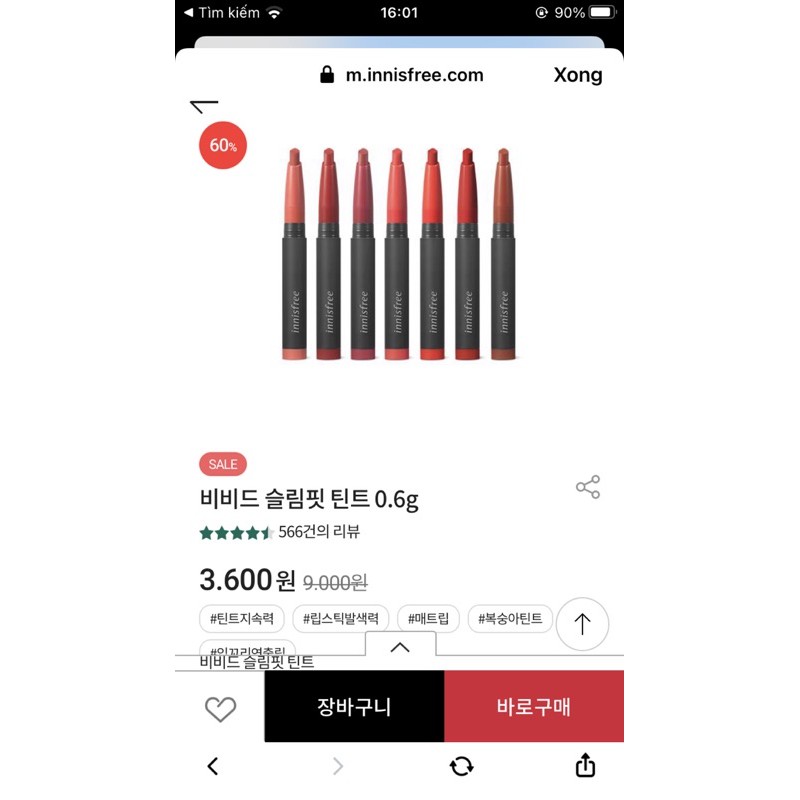This screenshot has width=800, height=800.
Task: Expand the purchase options panel chevron
Action: point(400,646)
